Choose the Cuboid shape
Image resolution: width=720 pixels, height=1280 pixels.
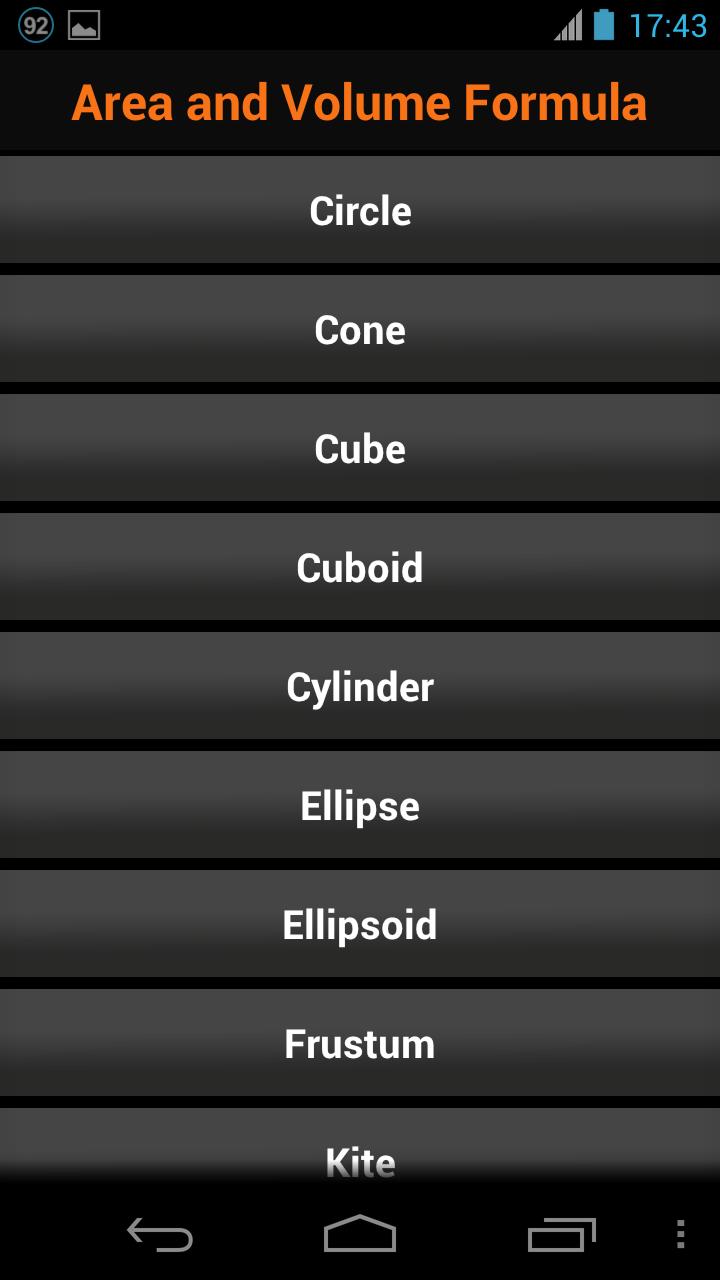click(x=360, y=568)
